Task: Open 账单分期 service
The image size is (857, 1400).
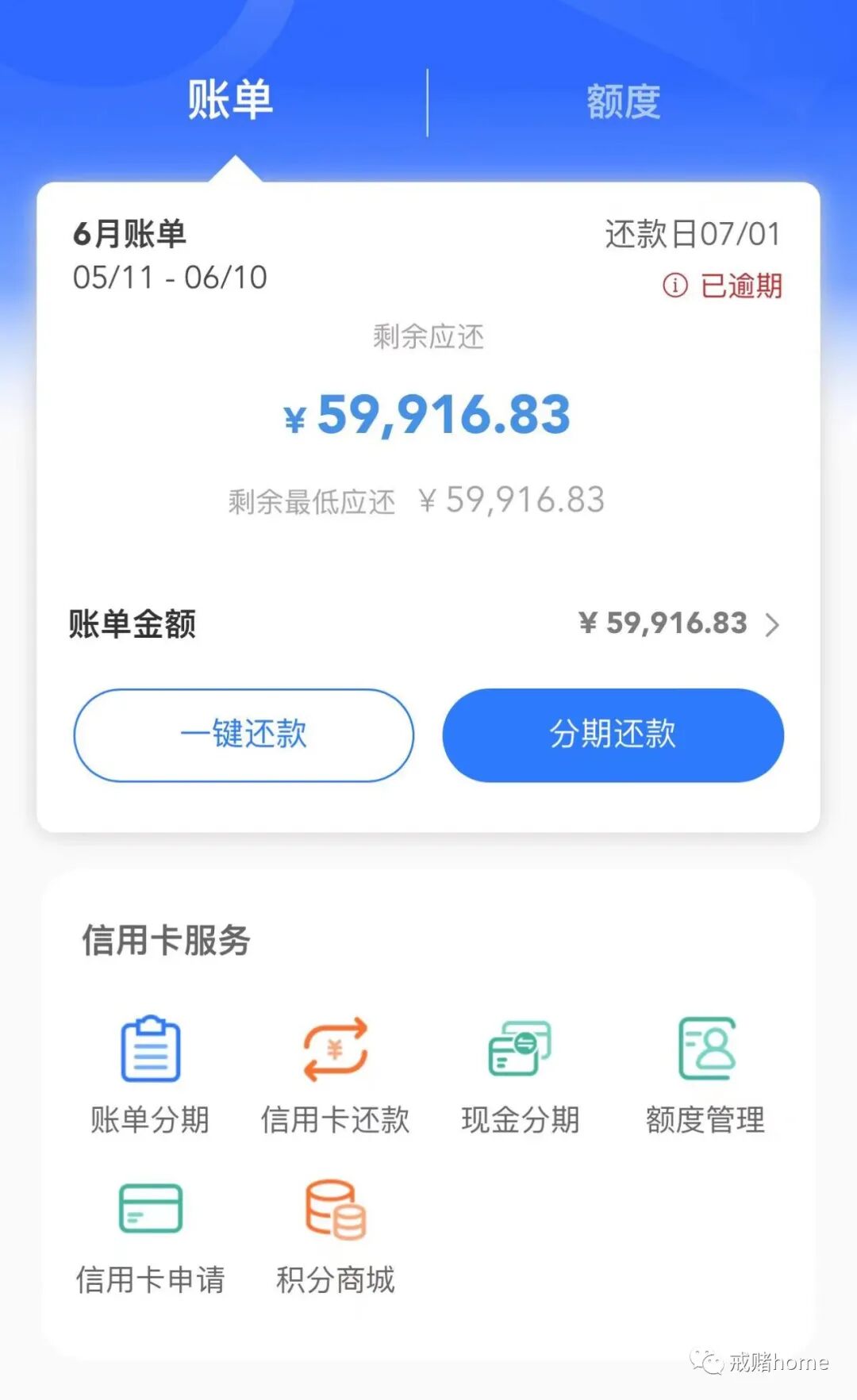Action: coord(150,1075)
